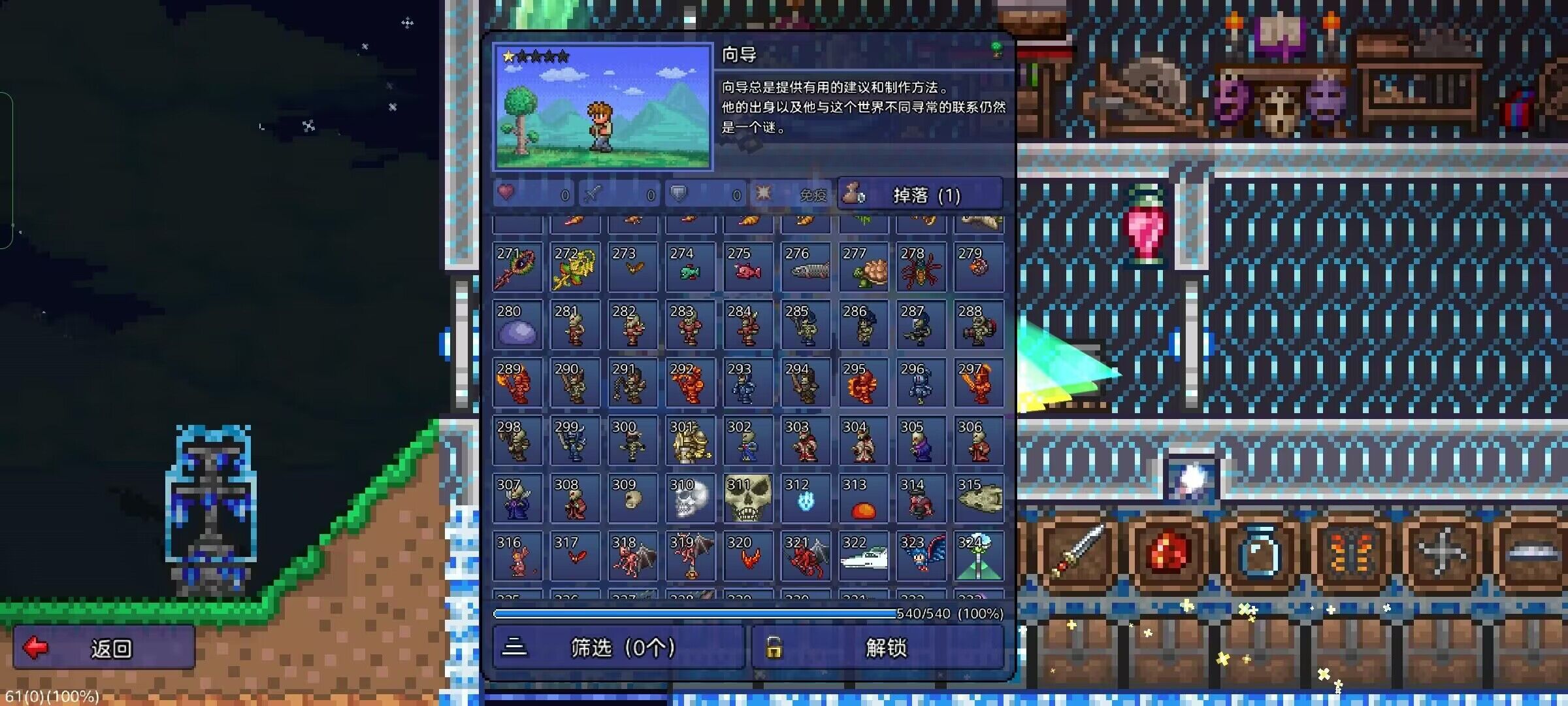Open bestiary entry 276 fish

tap(806, 268)
